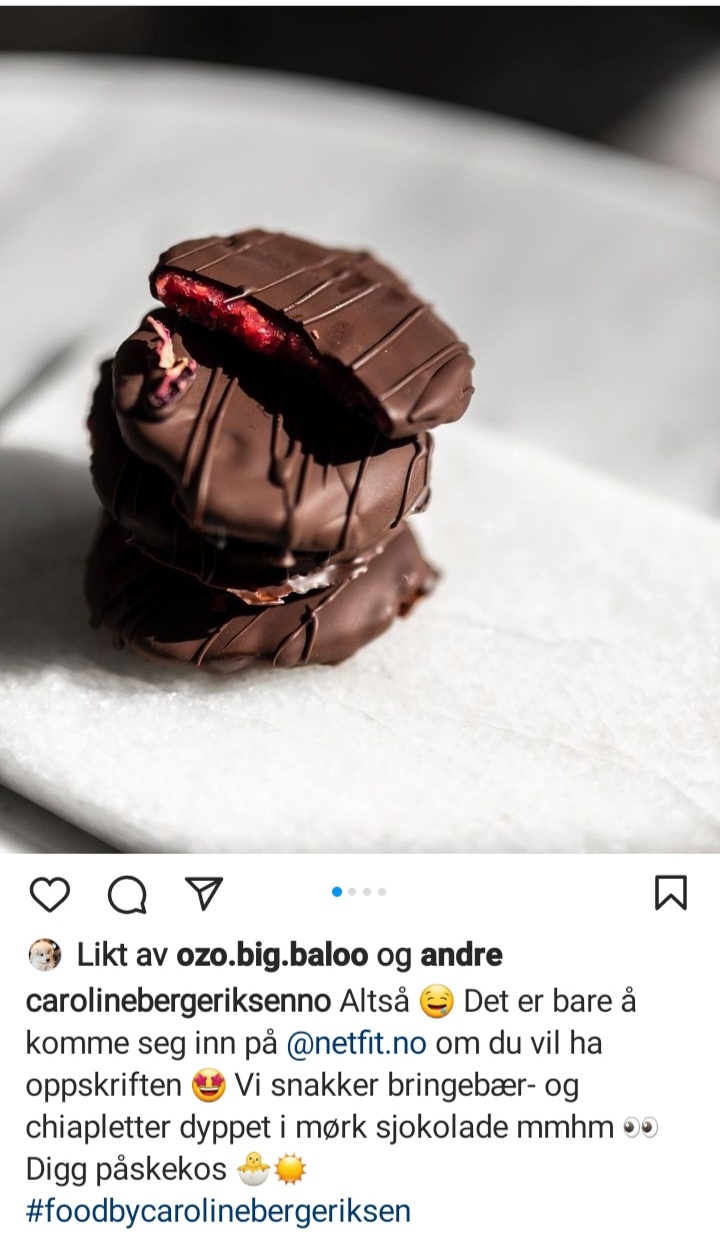Viewport: 720px width, 1247px height.
Task: Open the carolinebergeriksenno profile in the caption
Action: pyautogui.click(x=179, y=1001)
